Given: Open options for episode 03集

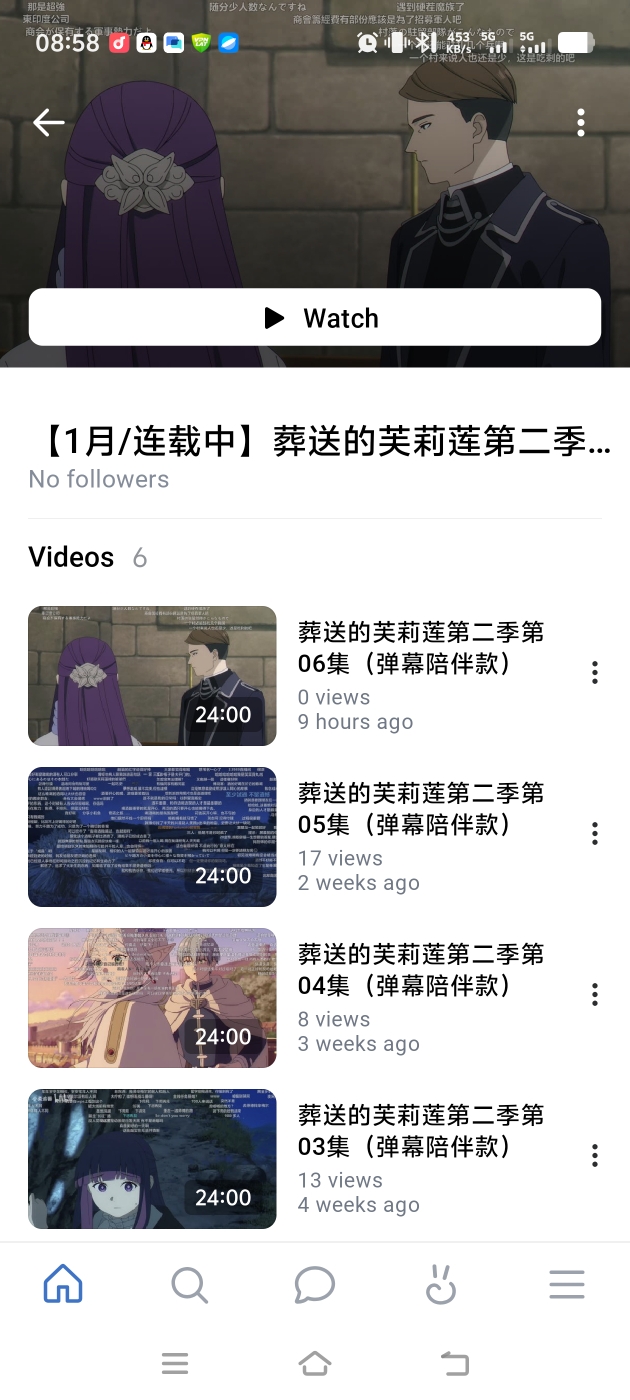Looking at the screenshot, I should pyautogui.click(x=595, y=1156).
